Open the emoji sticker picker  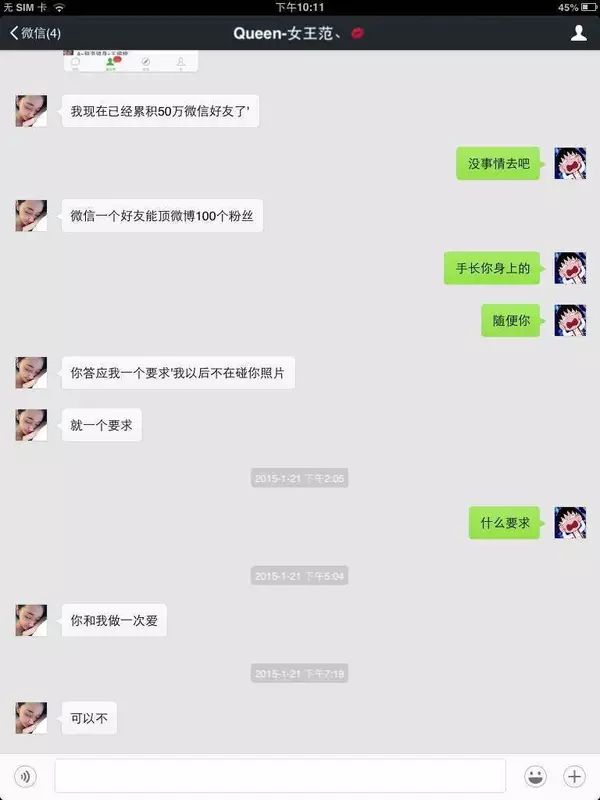536,776
